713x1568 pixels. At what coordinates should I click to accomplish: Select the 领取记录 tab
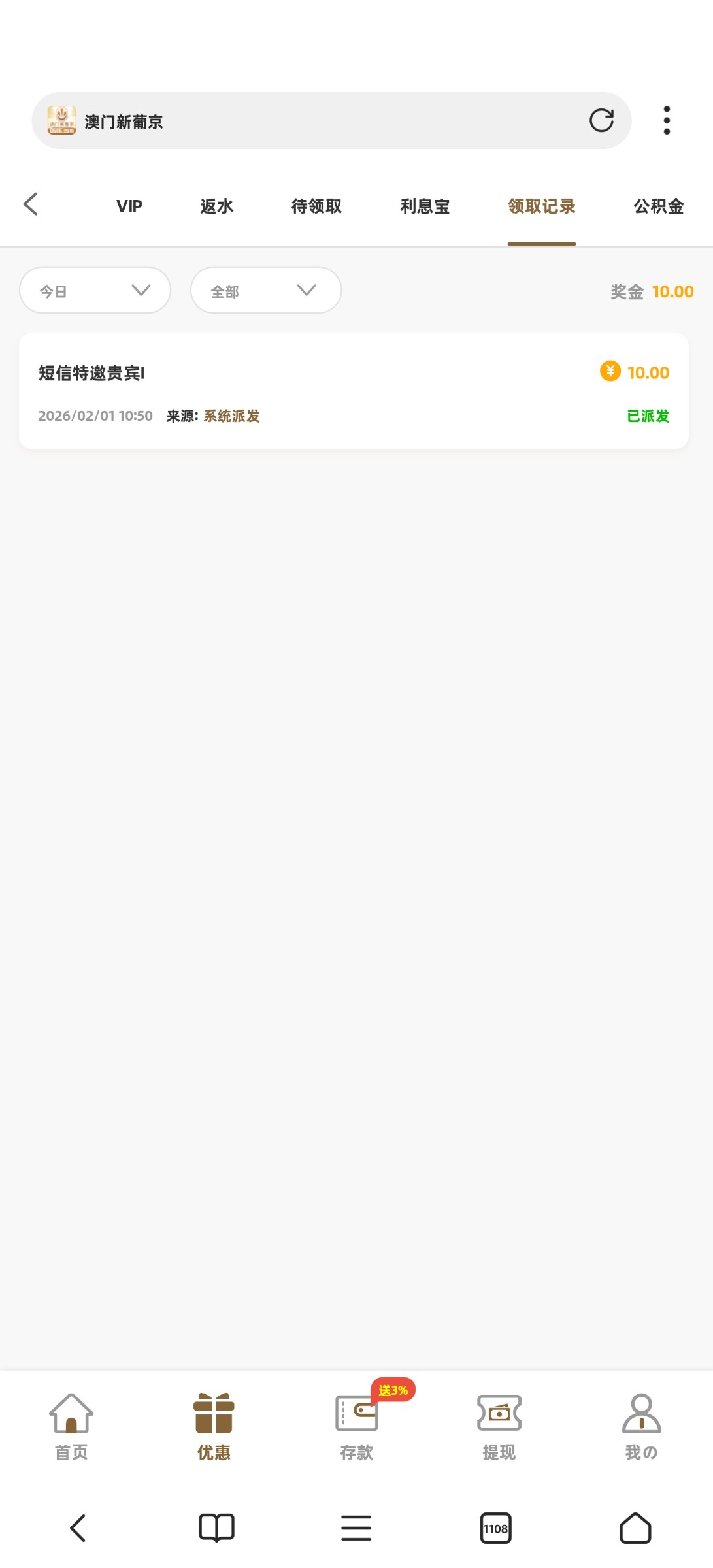tap(541, 206)
